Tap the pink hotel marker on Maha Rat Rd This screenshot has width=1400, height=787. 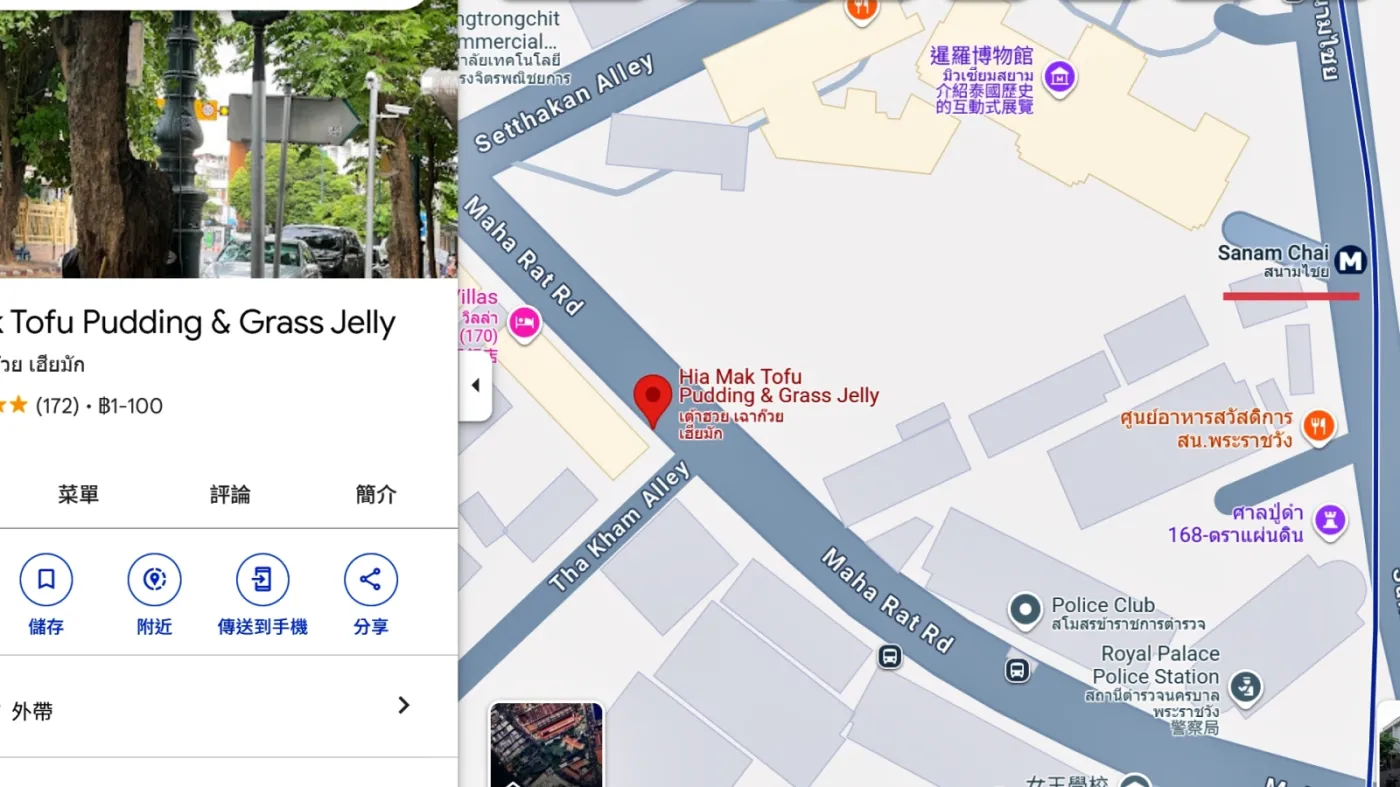523,322
